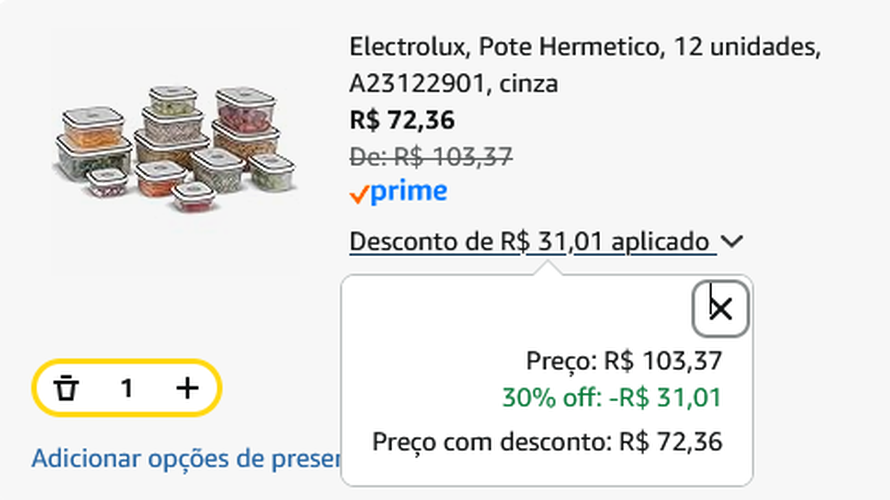Increase quantity with the plus button
The image size is (890, 500).
[x=187, y=388]
